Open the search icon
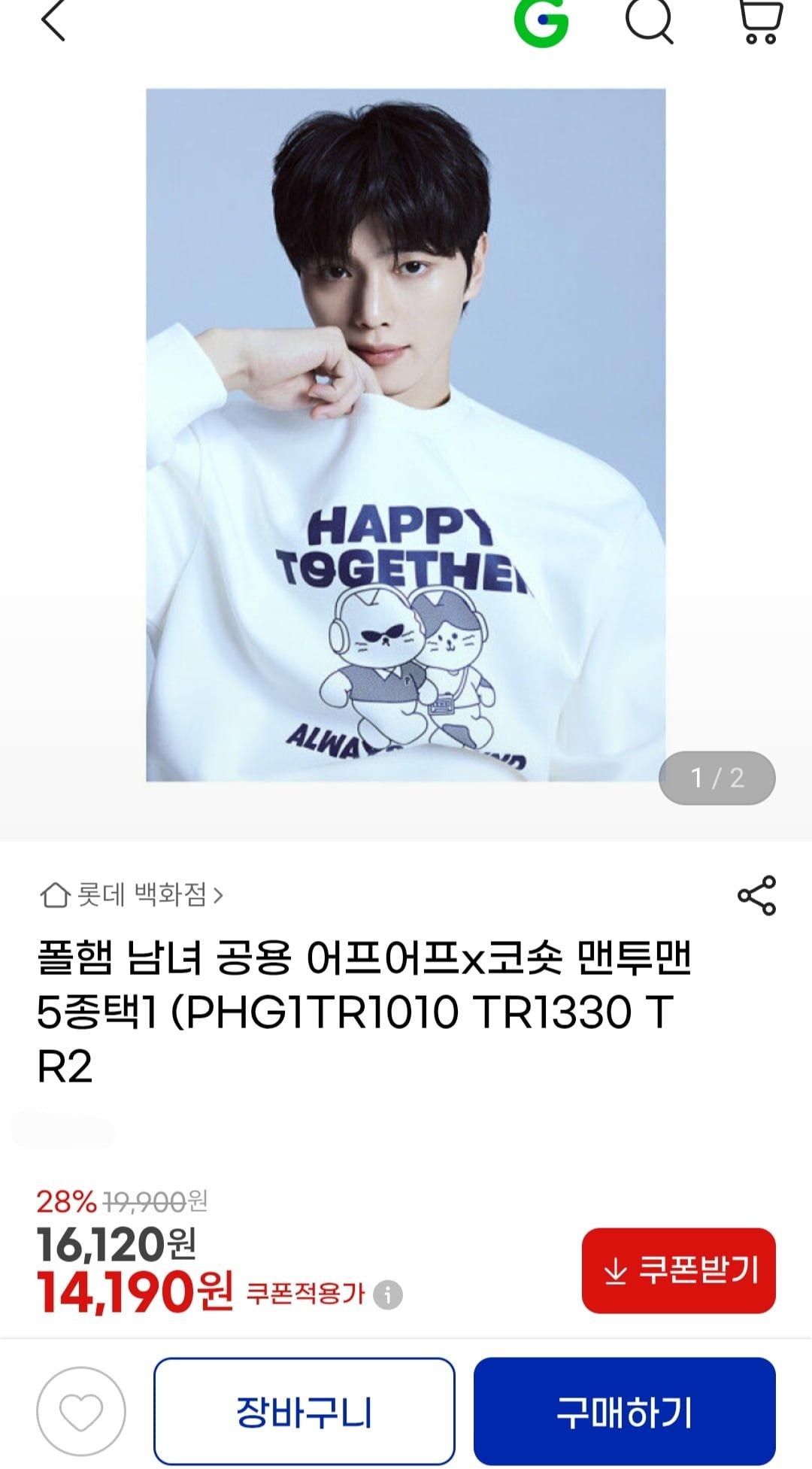Viewport: 812px width, 1469px height. 649,21
